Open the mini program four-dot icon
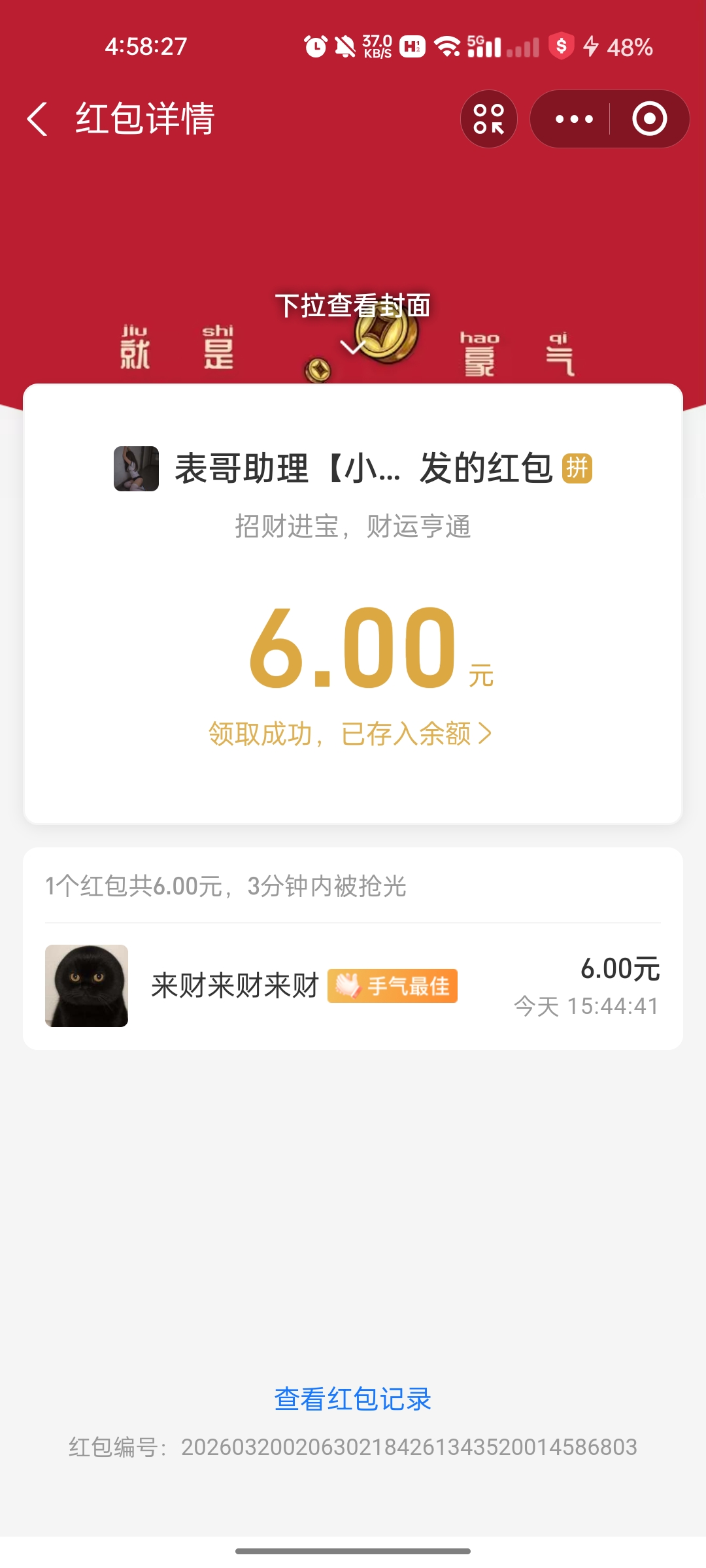The image size is (706, 1568). click(489, 119)
